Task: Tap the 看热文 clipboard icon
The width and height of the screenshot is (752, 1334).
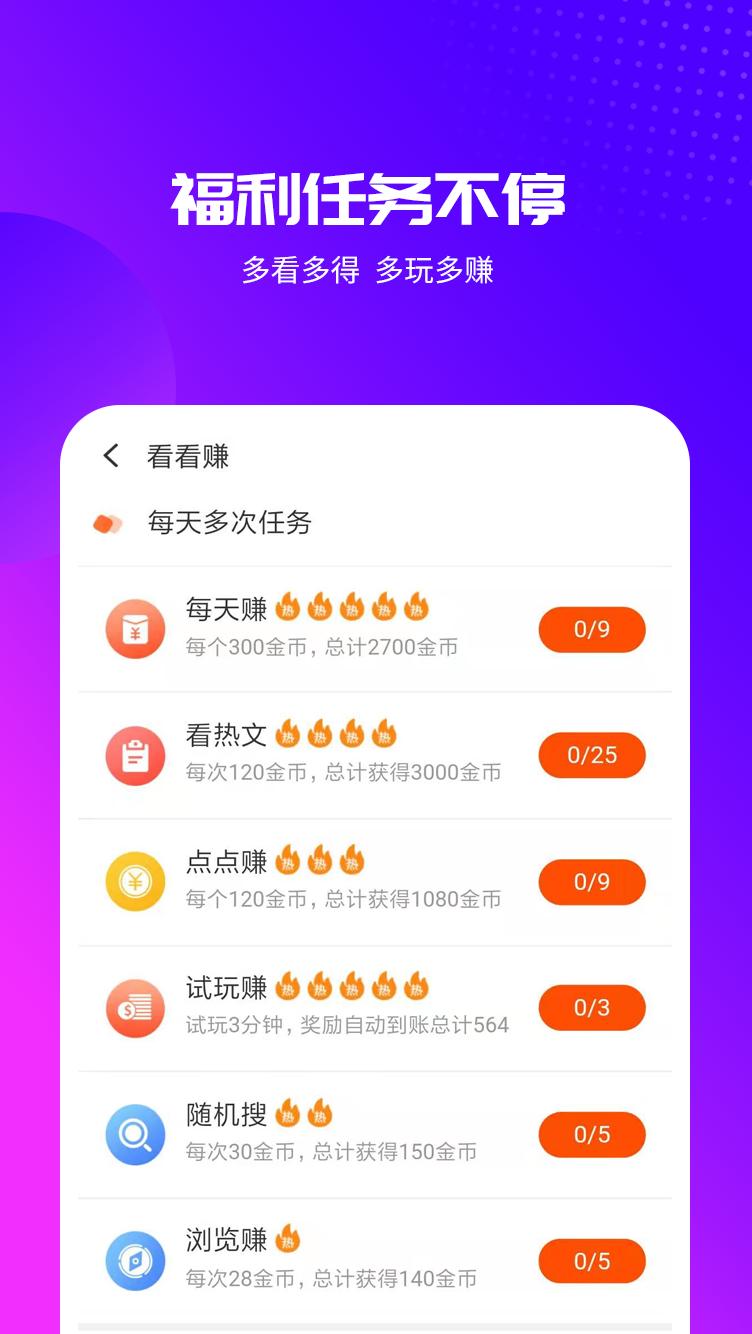Action: 135,755
